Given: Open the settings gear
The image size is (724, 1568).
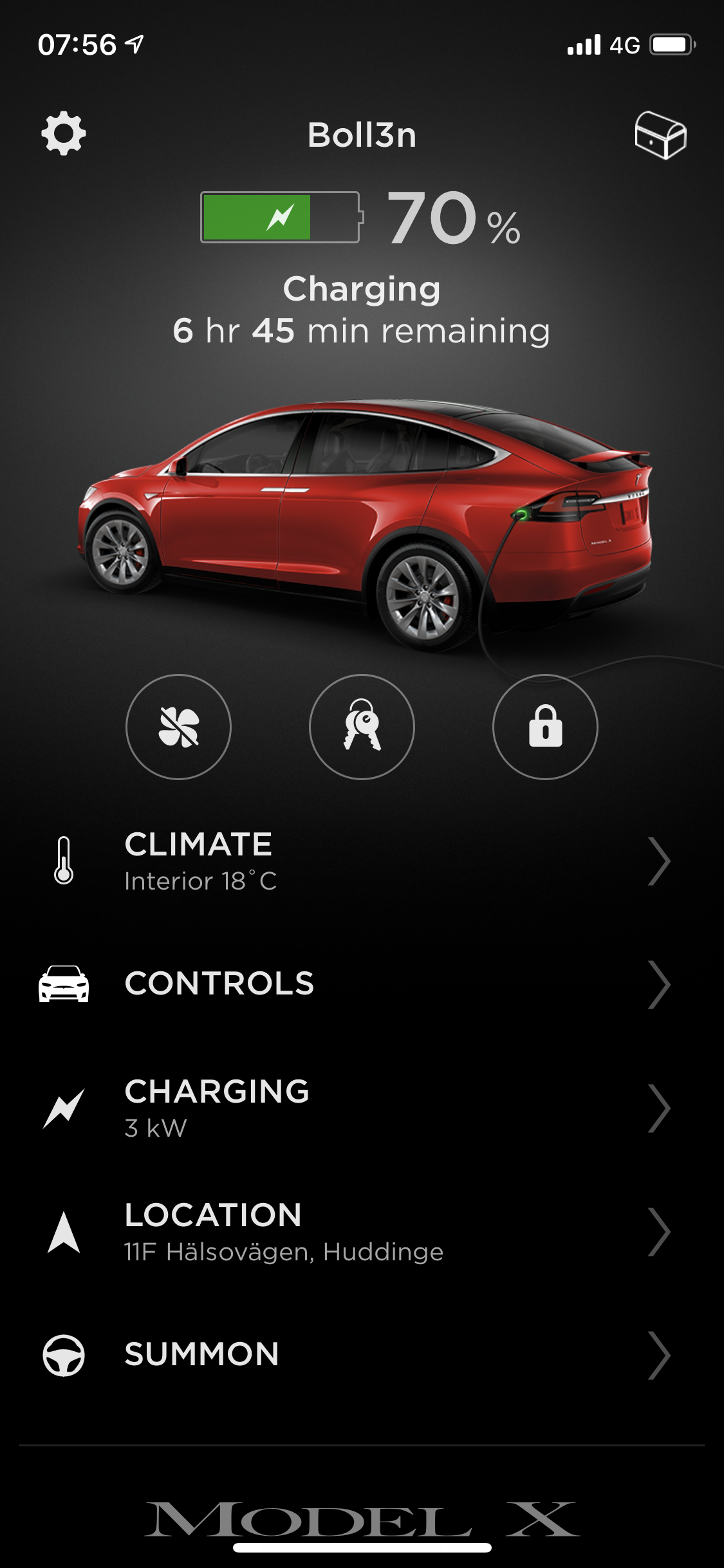Looking at the screenshot, I should click(63, 134).
